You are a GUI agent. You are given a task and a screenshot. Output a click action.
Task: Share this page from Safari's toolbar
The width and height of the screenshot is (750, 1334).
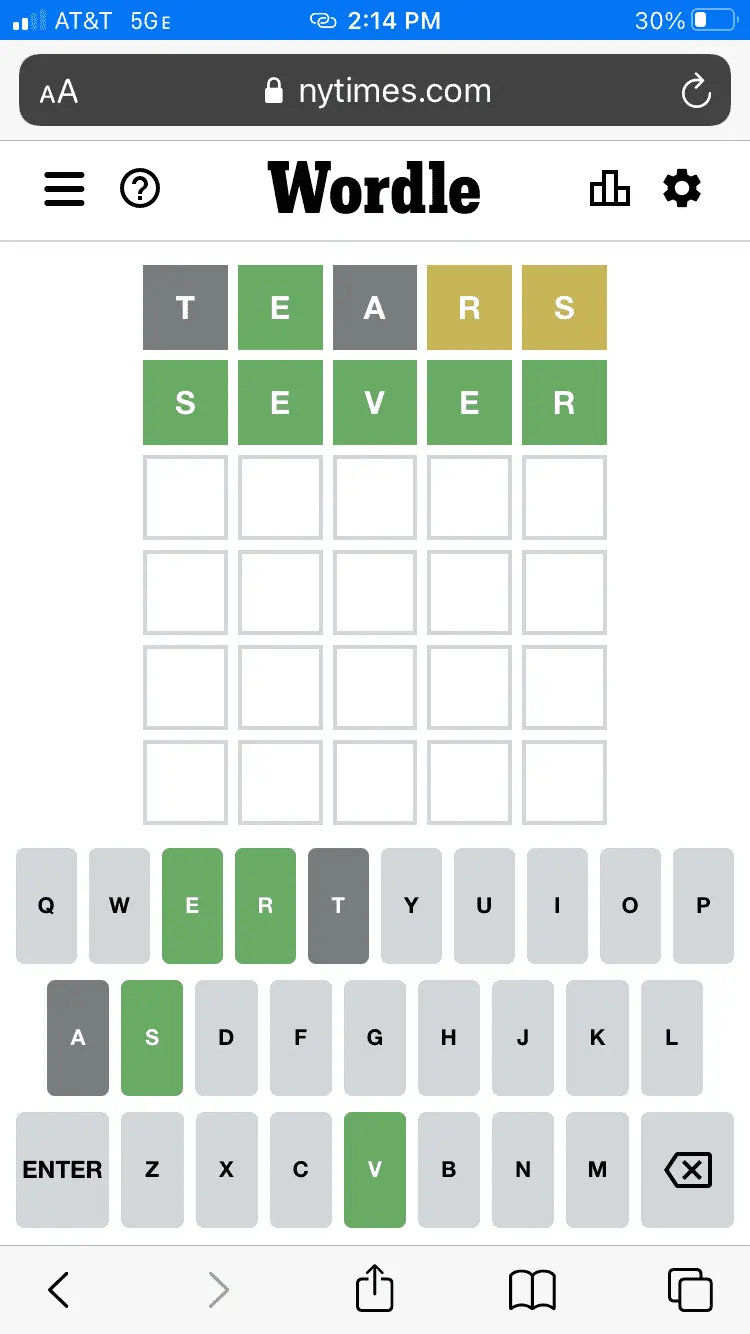click(x=375, y=1289)
